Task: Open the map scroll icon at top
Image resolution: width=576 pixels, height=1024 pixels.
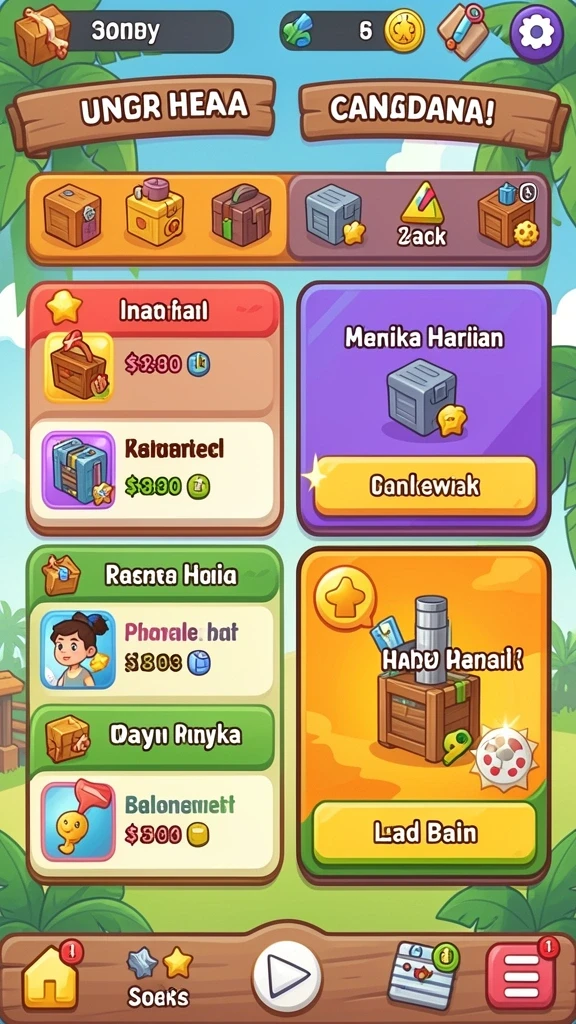Action: coord(464,30)
